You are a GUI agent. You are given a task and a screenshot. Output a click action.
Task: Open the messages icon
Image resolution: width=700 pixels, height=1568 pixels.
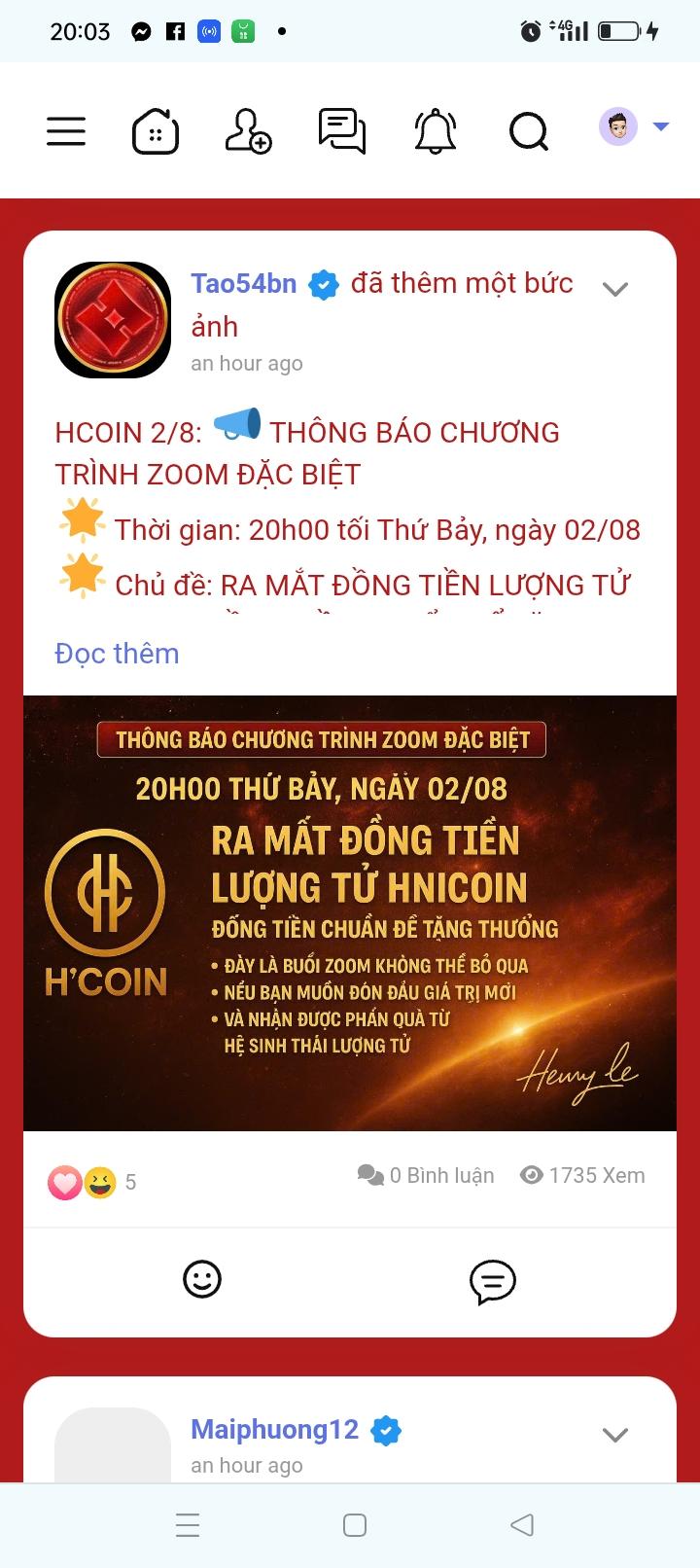point(342,130)
